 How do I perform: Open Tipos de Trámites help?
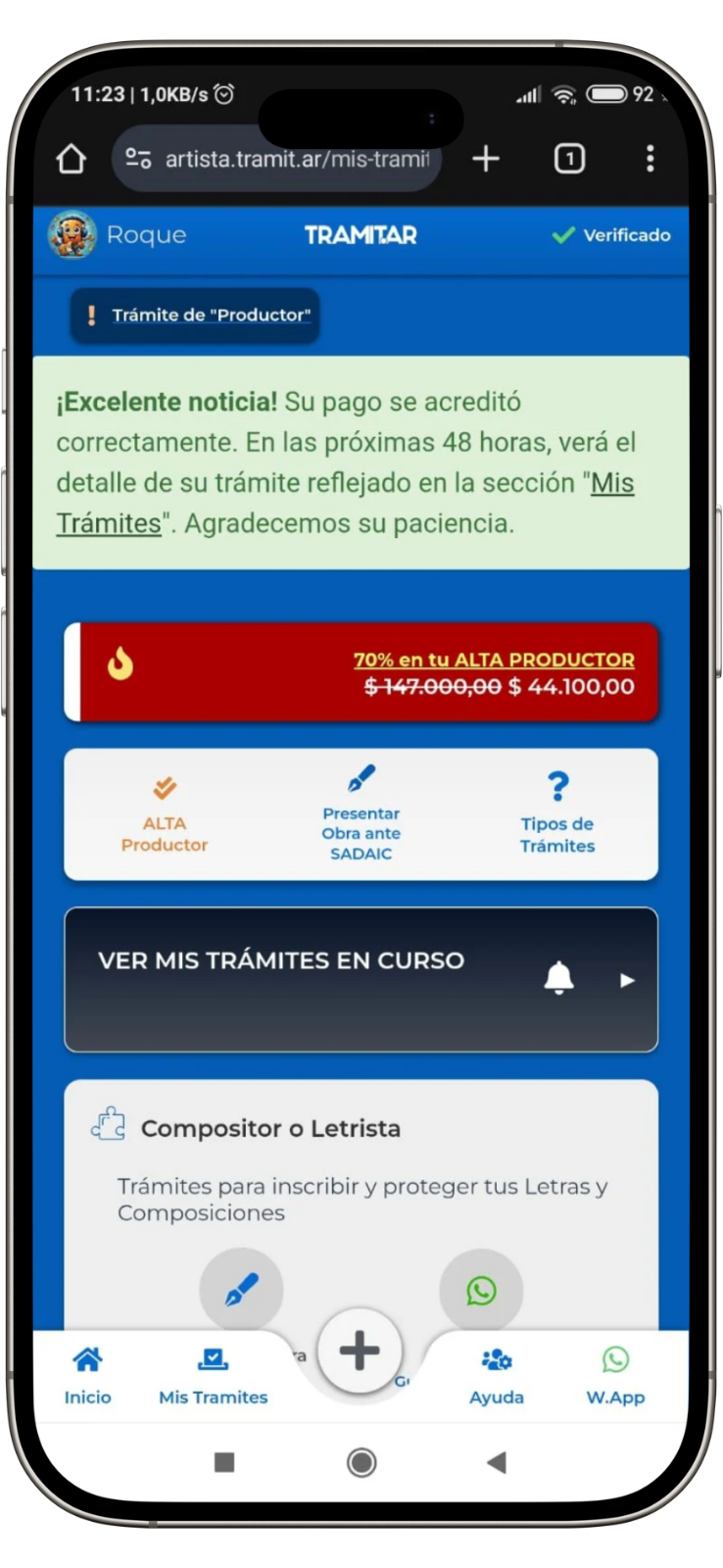(556, 815)
